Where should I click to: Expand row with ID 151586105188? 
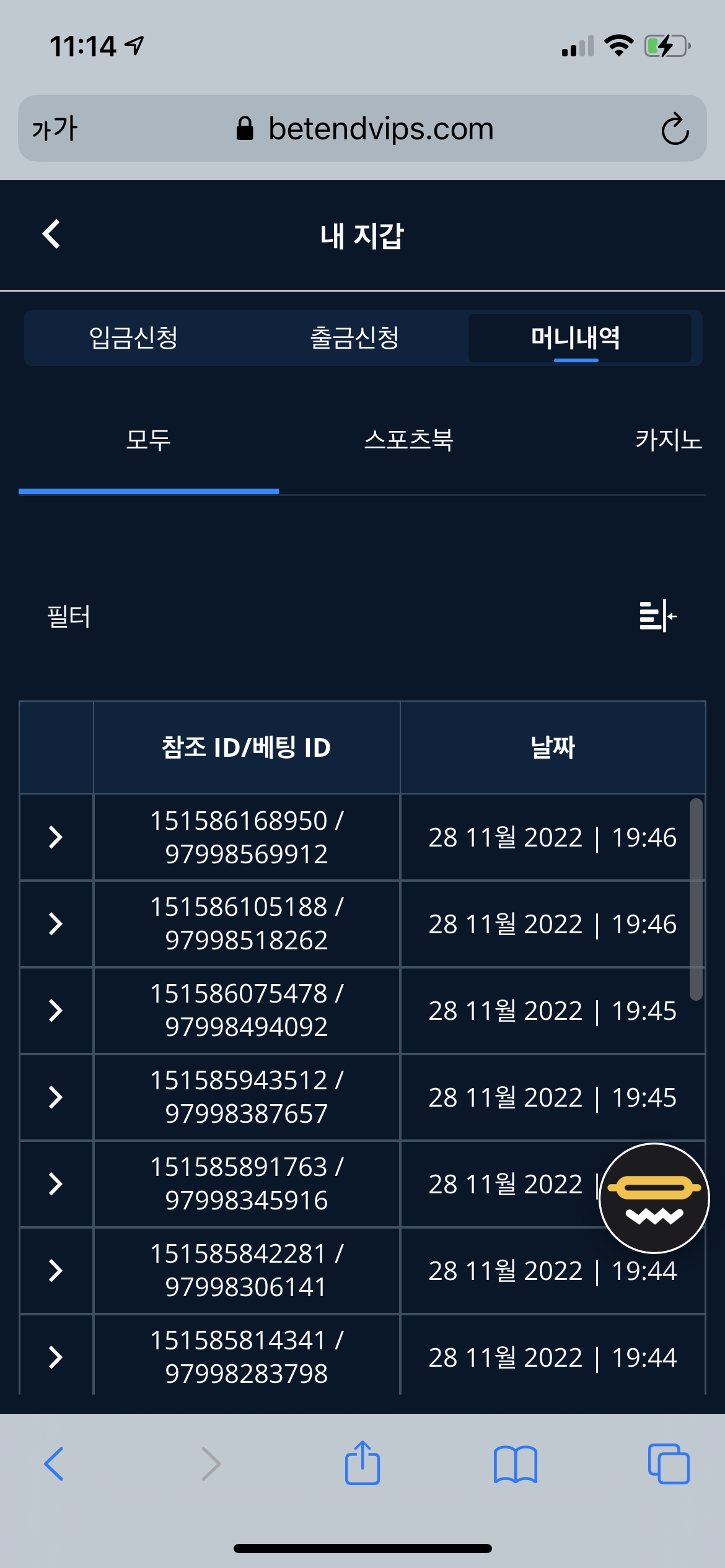click(x=56, y=924)
